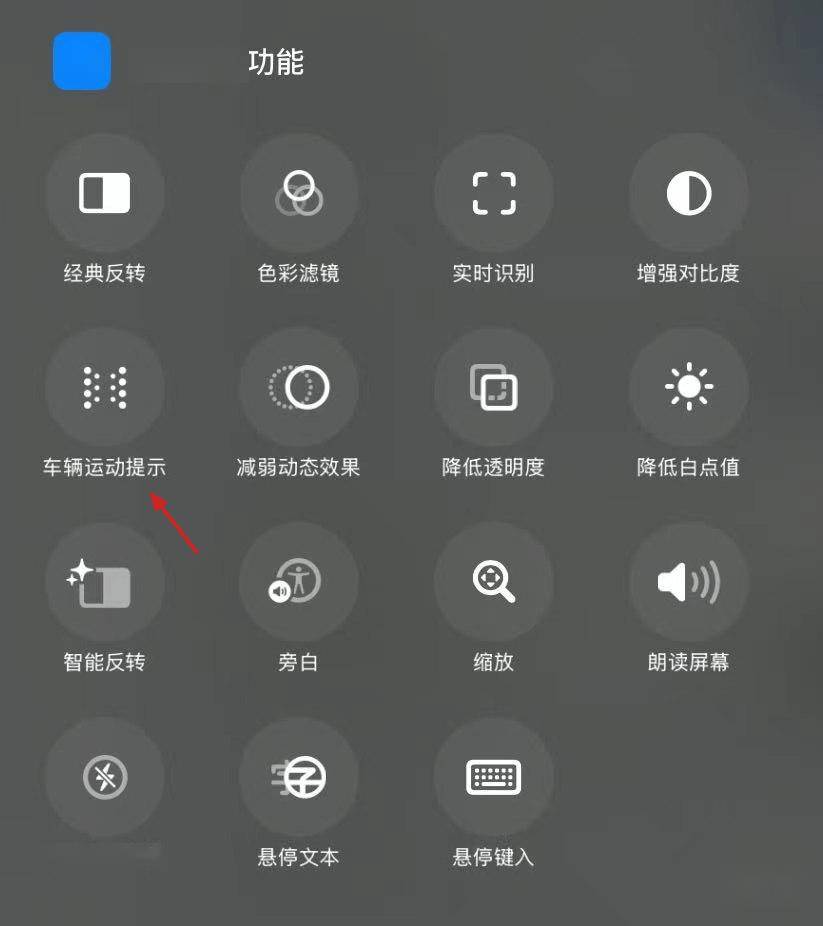Tap the crossed-out icon at bottom left

[x=104, y=777]
